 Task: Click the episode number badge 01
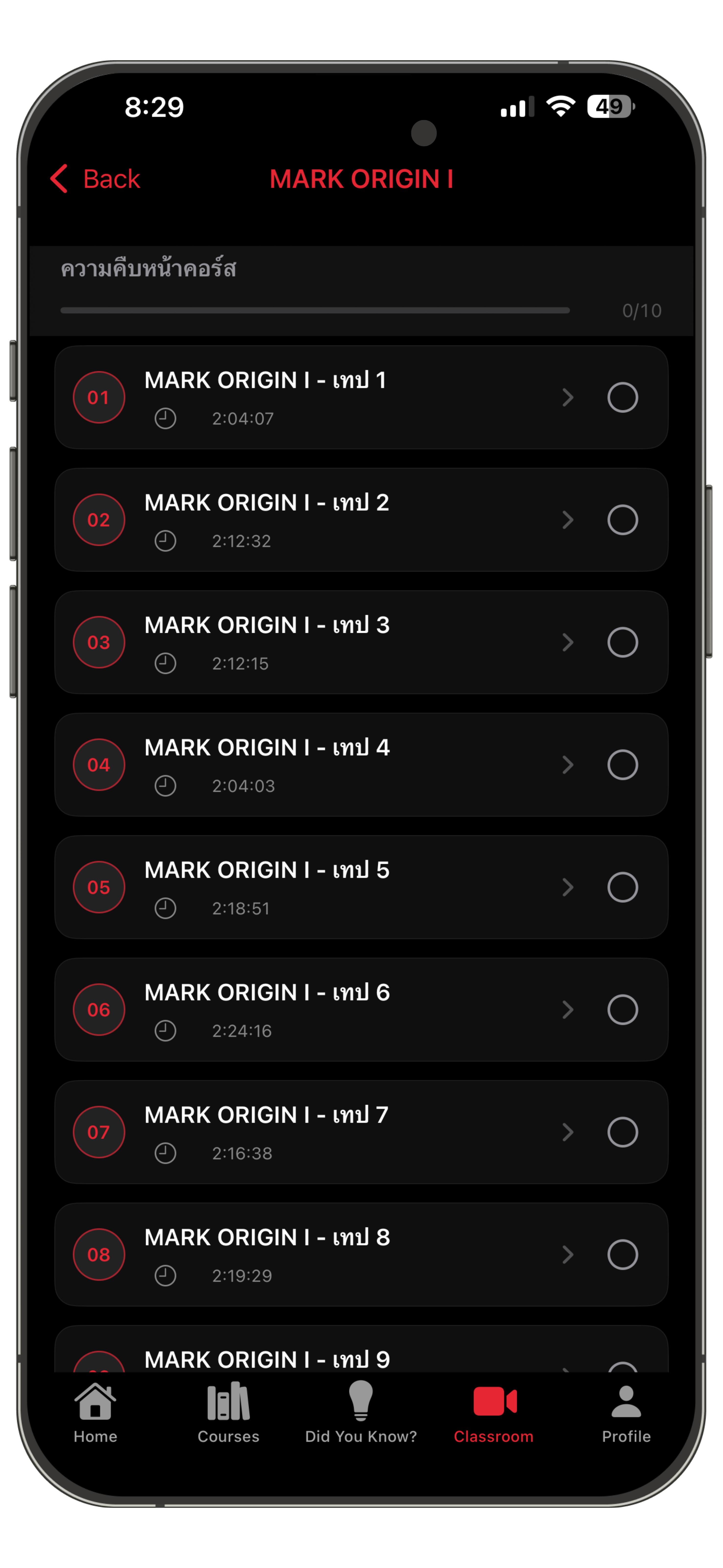(x=99, y=397)
